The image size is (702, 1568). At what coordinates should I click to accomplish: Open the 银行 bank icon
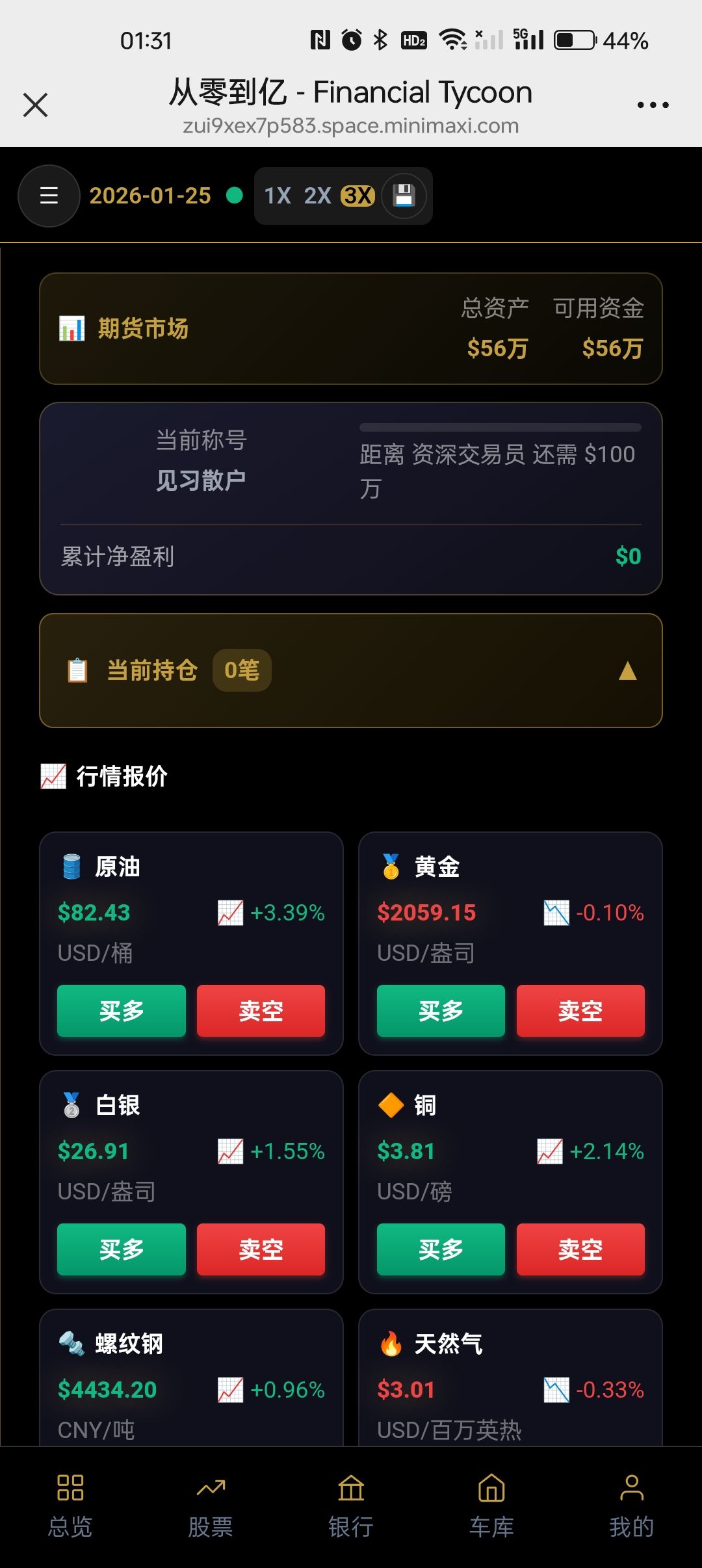(351, 1487)
